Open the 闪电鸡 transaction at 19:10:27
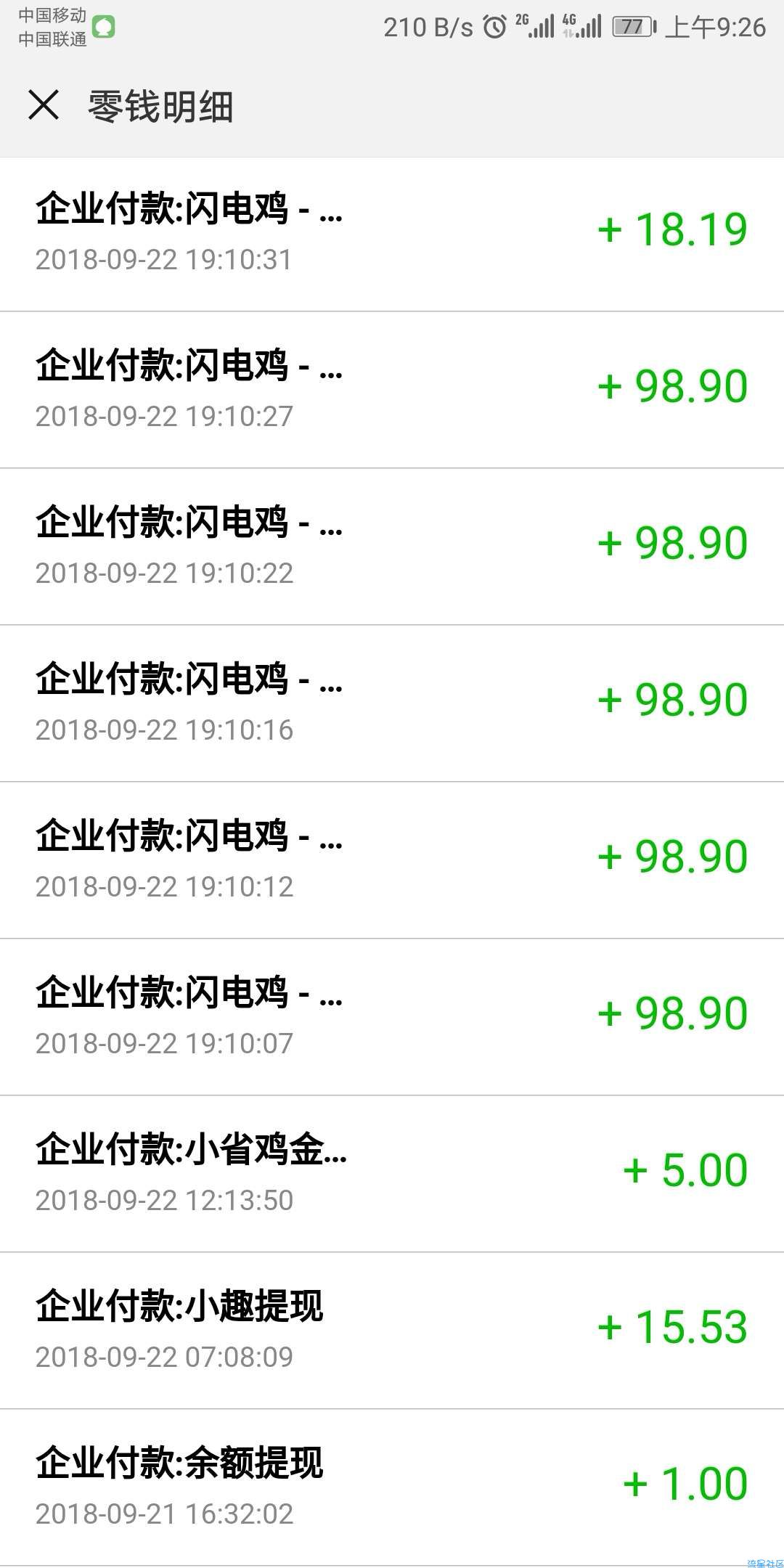This screenshot has height=1568, width=784. pos(392,390)
